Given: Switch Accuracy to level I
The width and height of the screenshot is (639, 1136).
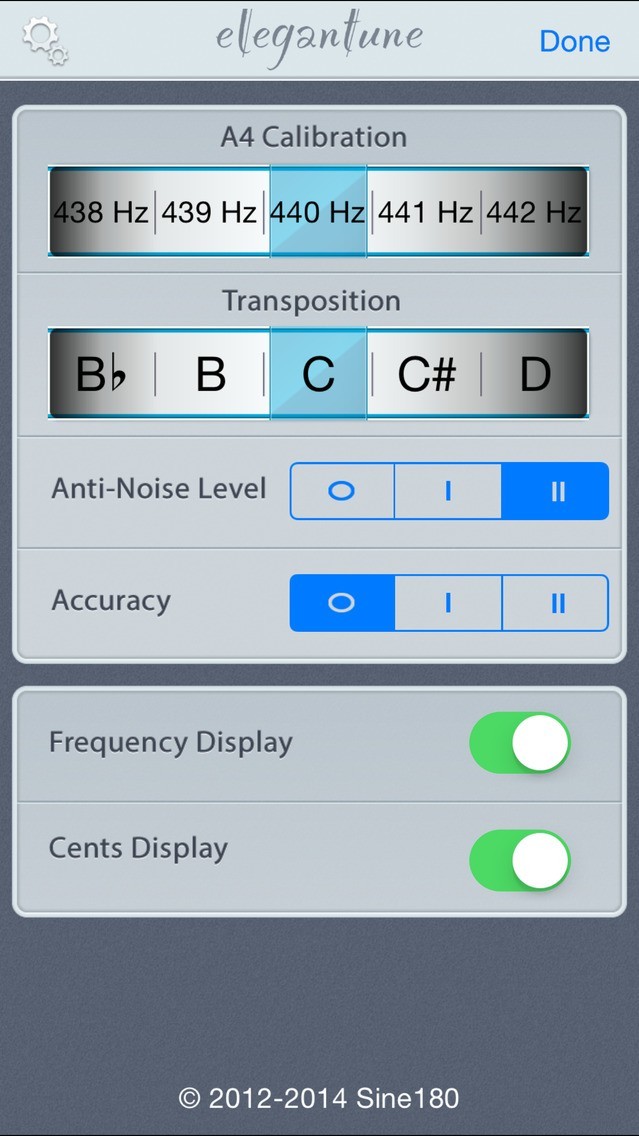Looking at the screenshot, I should click(x=448, y=603).
